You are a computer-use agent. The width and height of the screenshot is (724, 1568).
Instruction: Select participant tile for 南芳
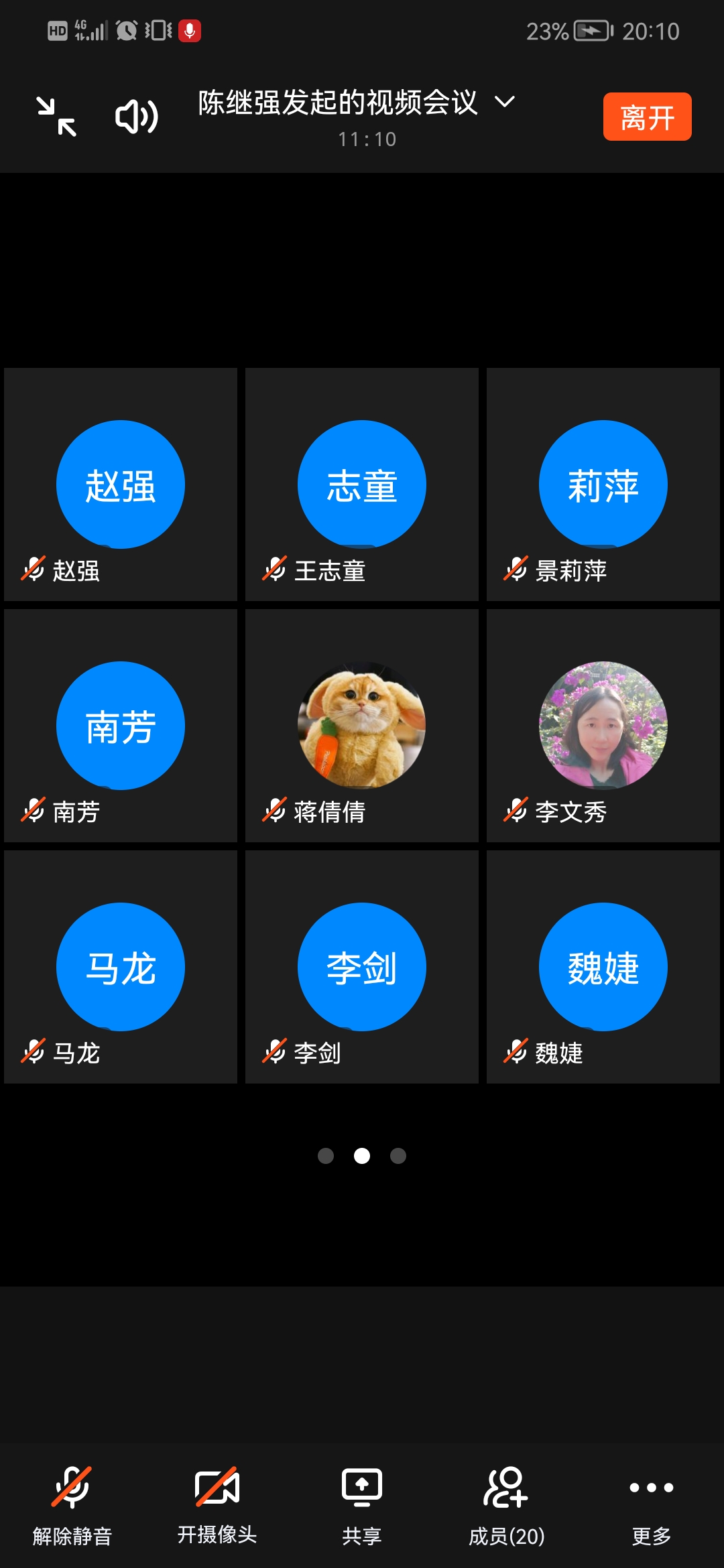121,726
